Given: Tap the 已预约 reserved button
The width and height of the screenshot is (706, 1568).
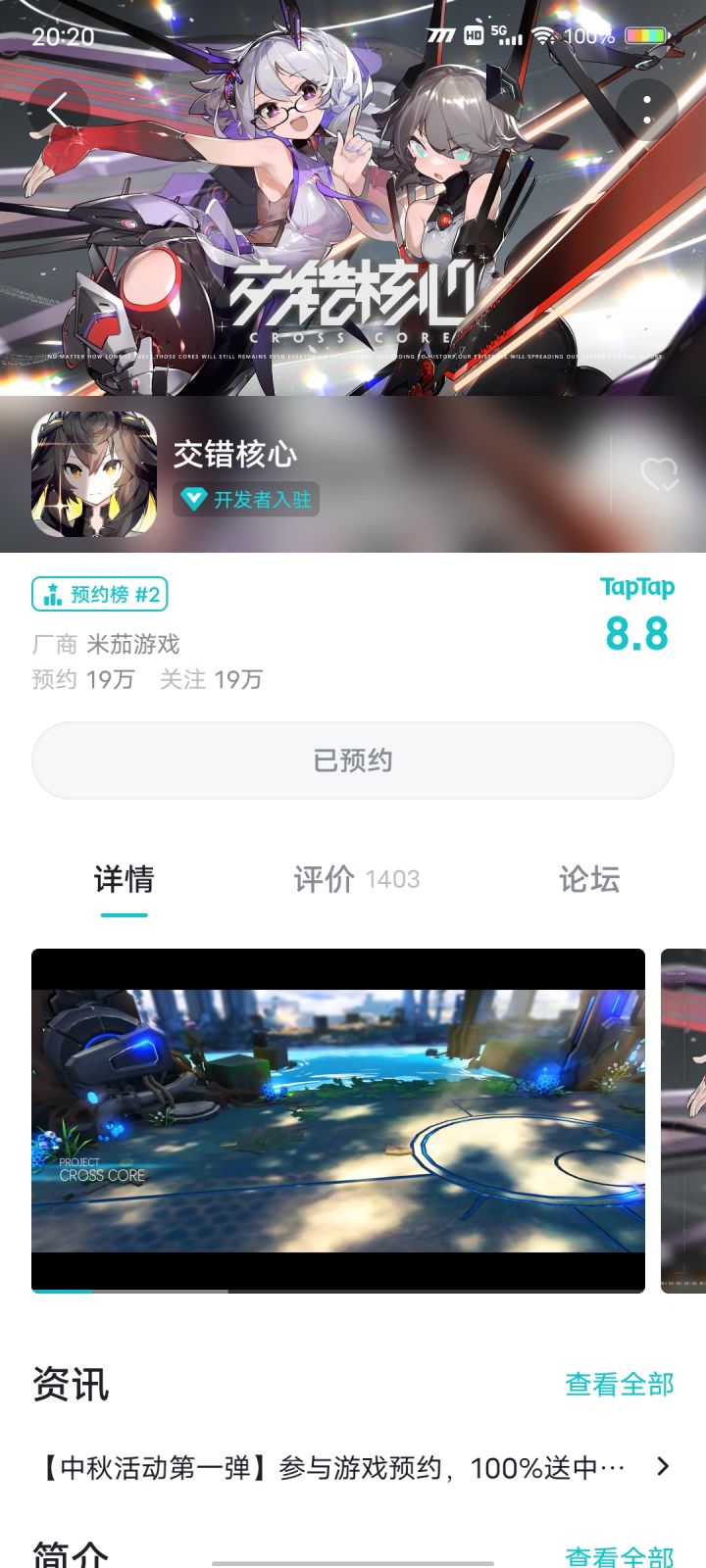Looking at the screenshot, I should tap(353, 760).
